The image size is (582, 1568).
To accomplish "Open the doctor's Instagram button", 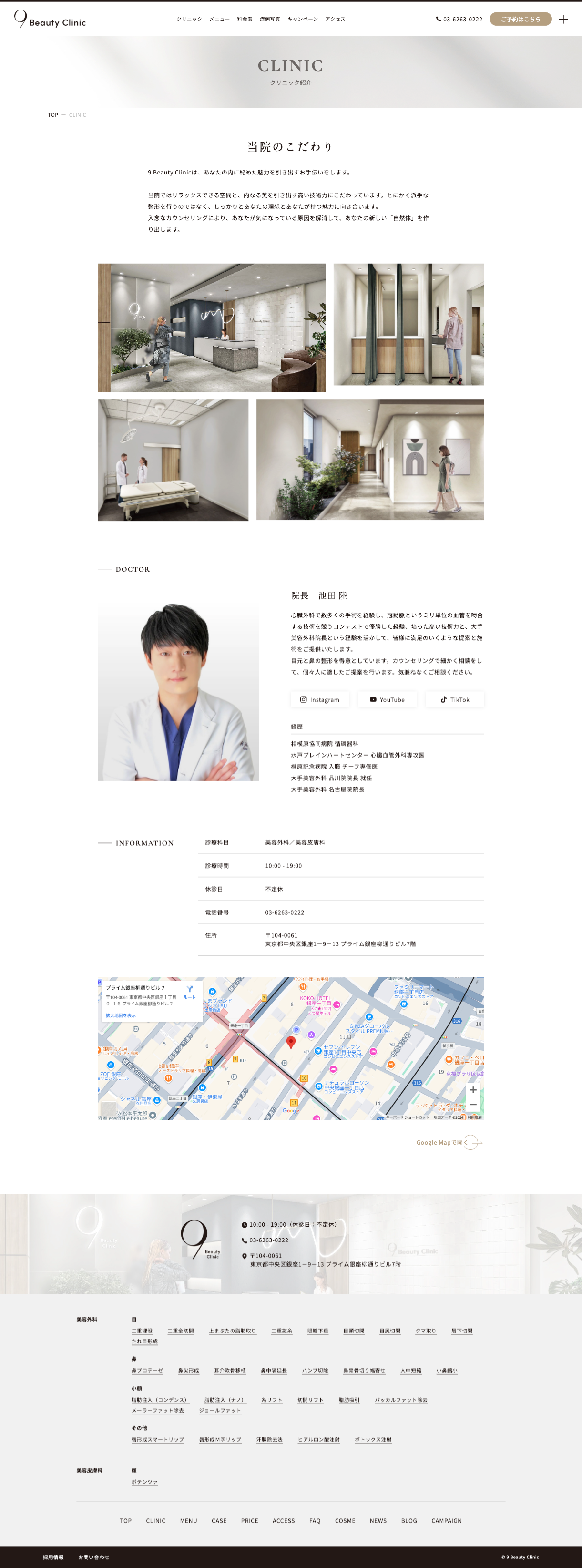I will (320, 700).
